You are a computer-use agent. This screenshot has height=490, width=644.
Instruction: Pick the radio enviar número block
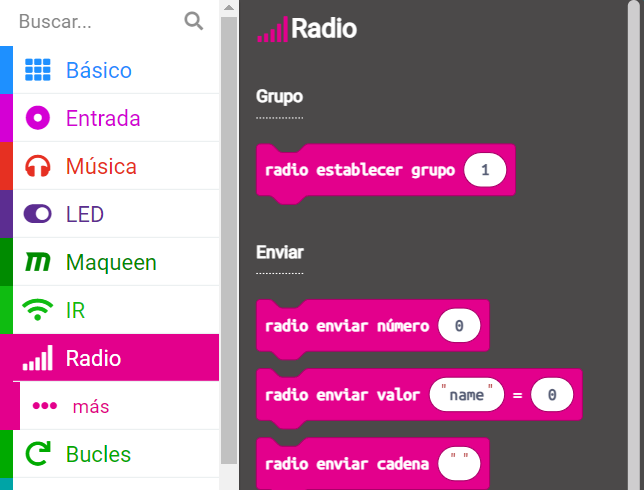pyautogui.click(x=347, y=326)
